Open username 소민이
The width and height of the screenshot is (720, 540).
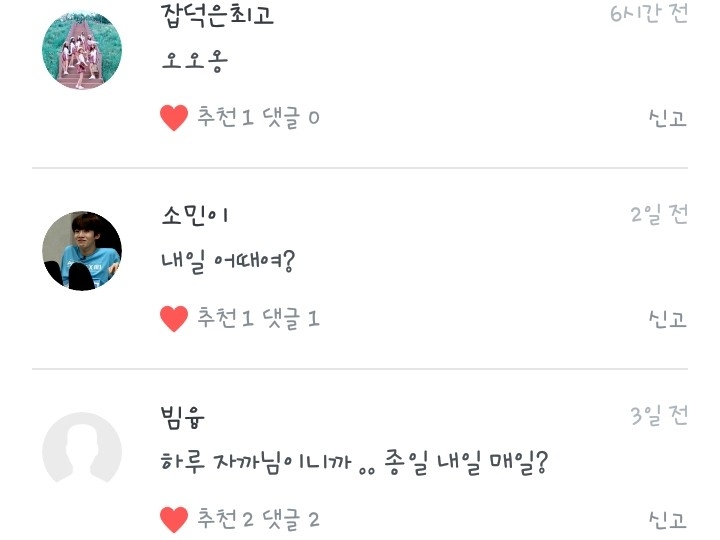tap(195, 215)
